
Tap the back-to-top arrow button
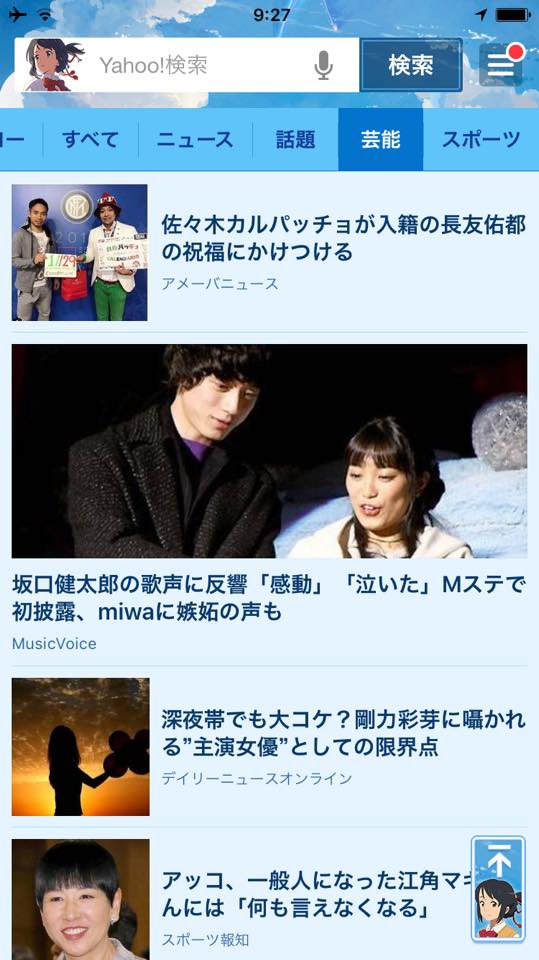(x=499, y=888)
